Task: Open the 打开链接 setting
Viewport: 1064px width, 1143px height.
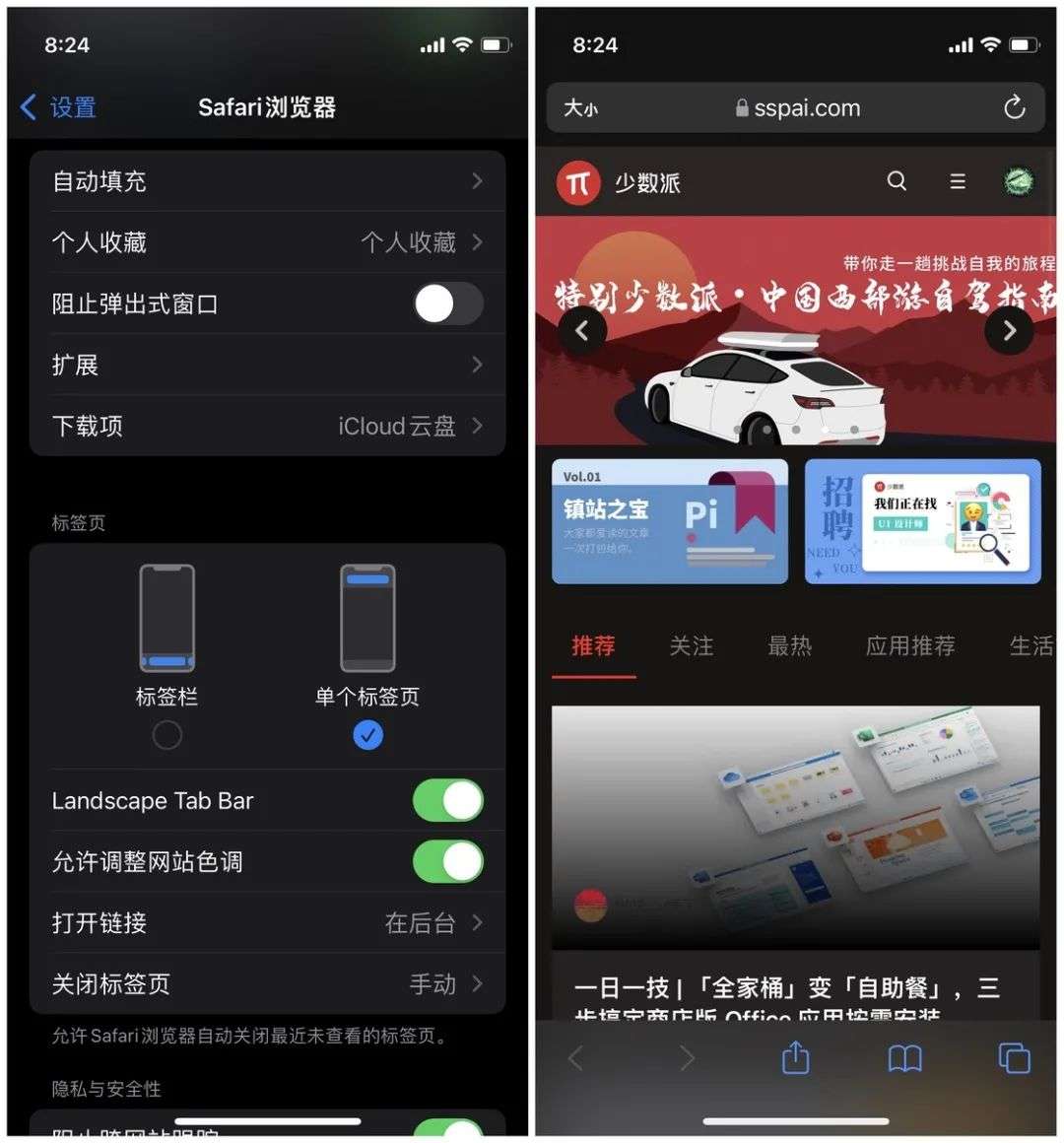Action: pyautogui.click(x=267, y=923)
